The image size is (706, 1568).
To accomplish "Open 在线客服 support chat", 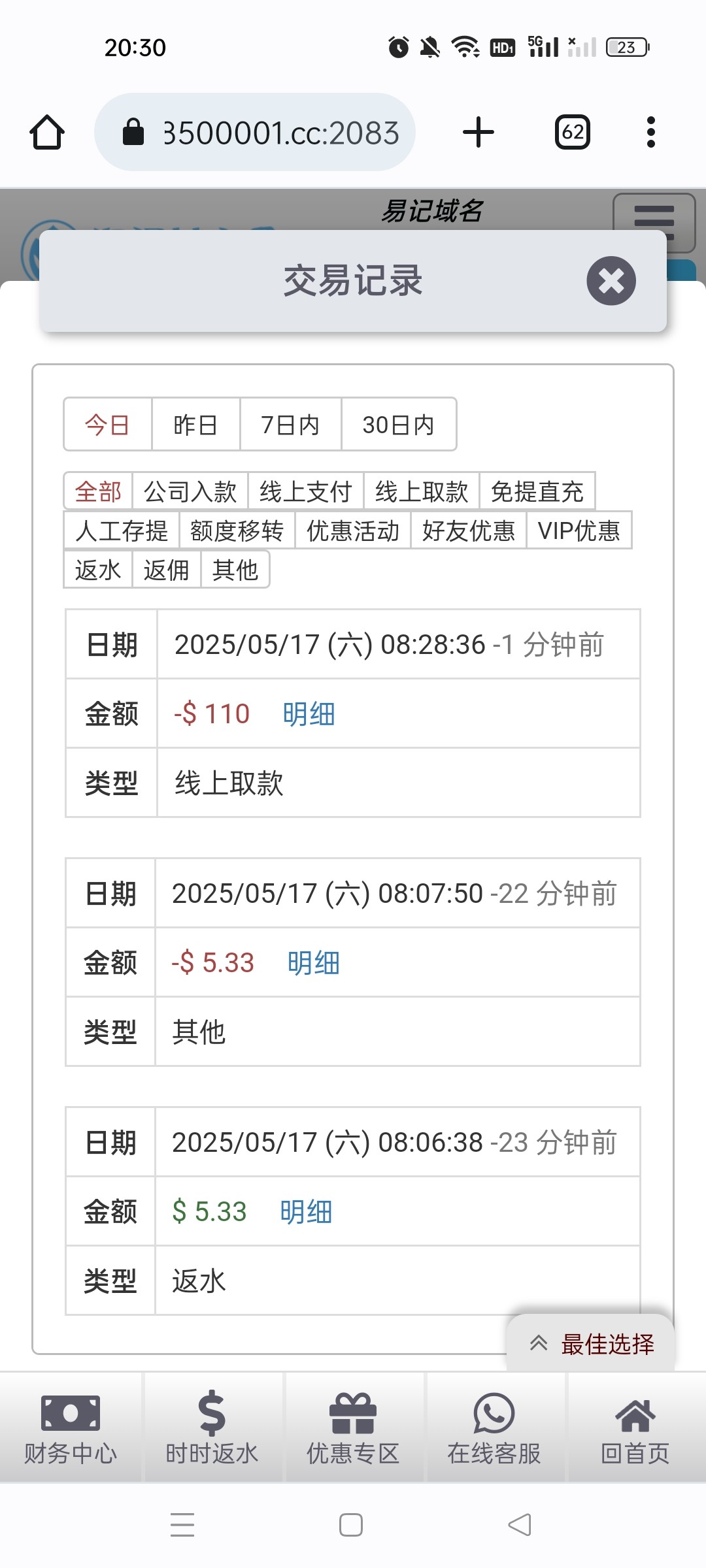I will (x=494, y=1428).
